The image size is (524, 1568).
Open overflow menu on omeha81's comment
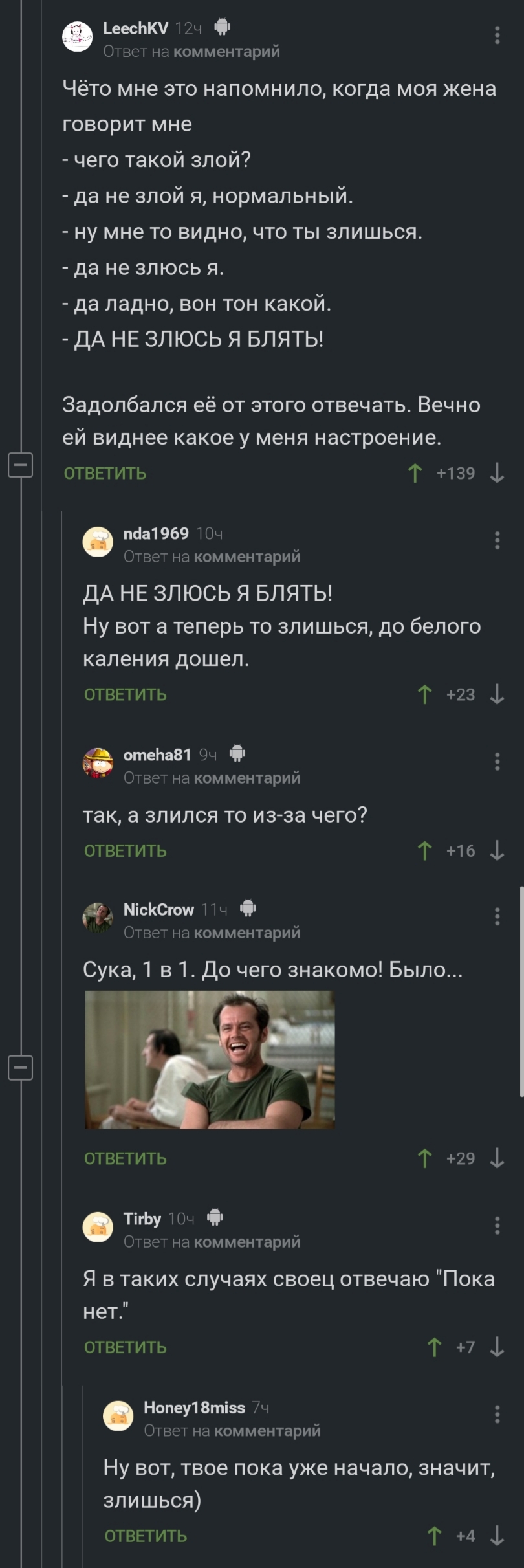pyautogui.click(x=497, y=762)
